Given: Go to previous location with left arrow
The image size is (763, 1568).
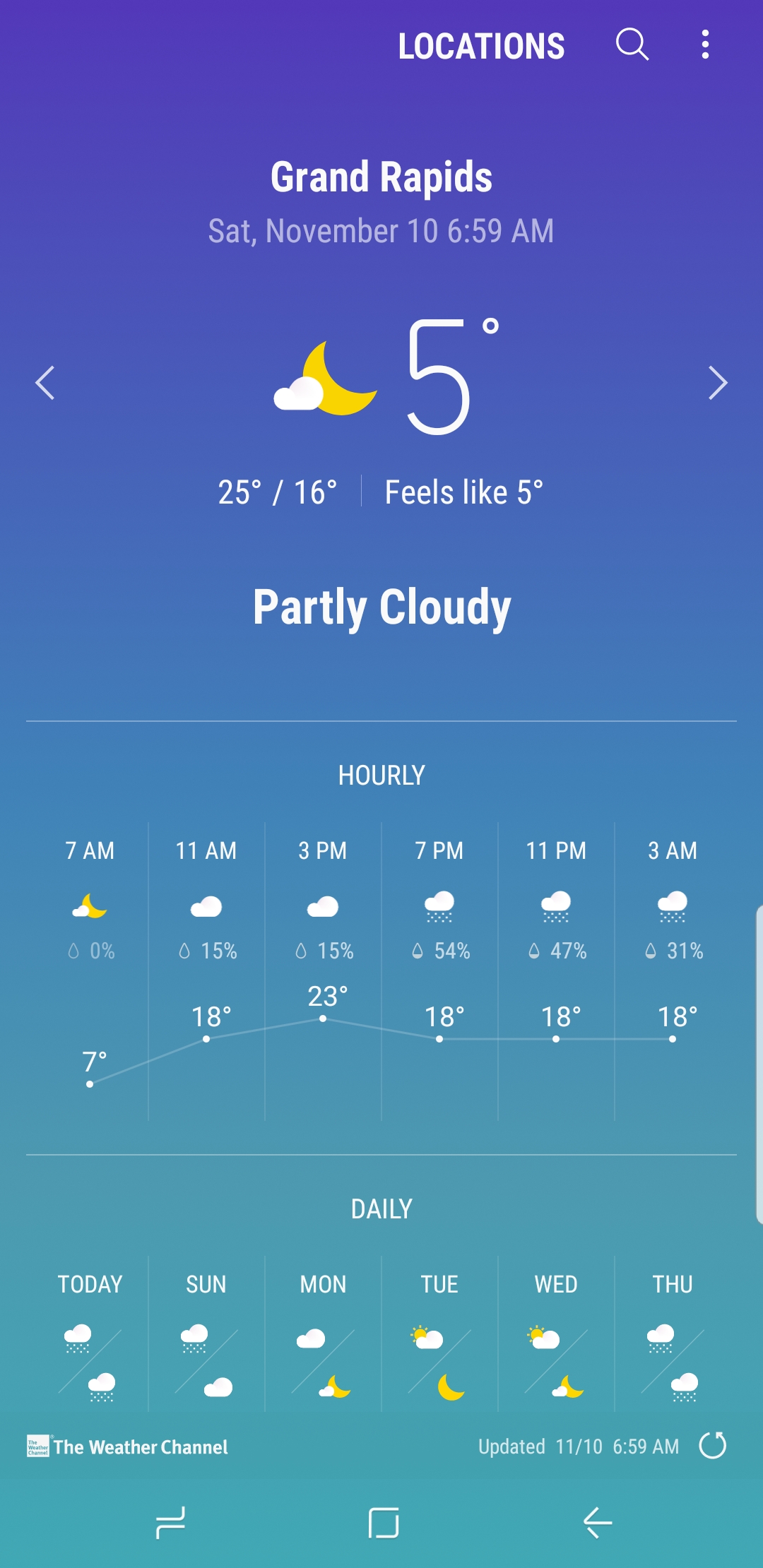Looking at the screenshot, I should coord(45,383).
